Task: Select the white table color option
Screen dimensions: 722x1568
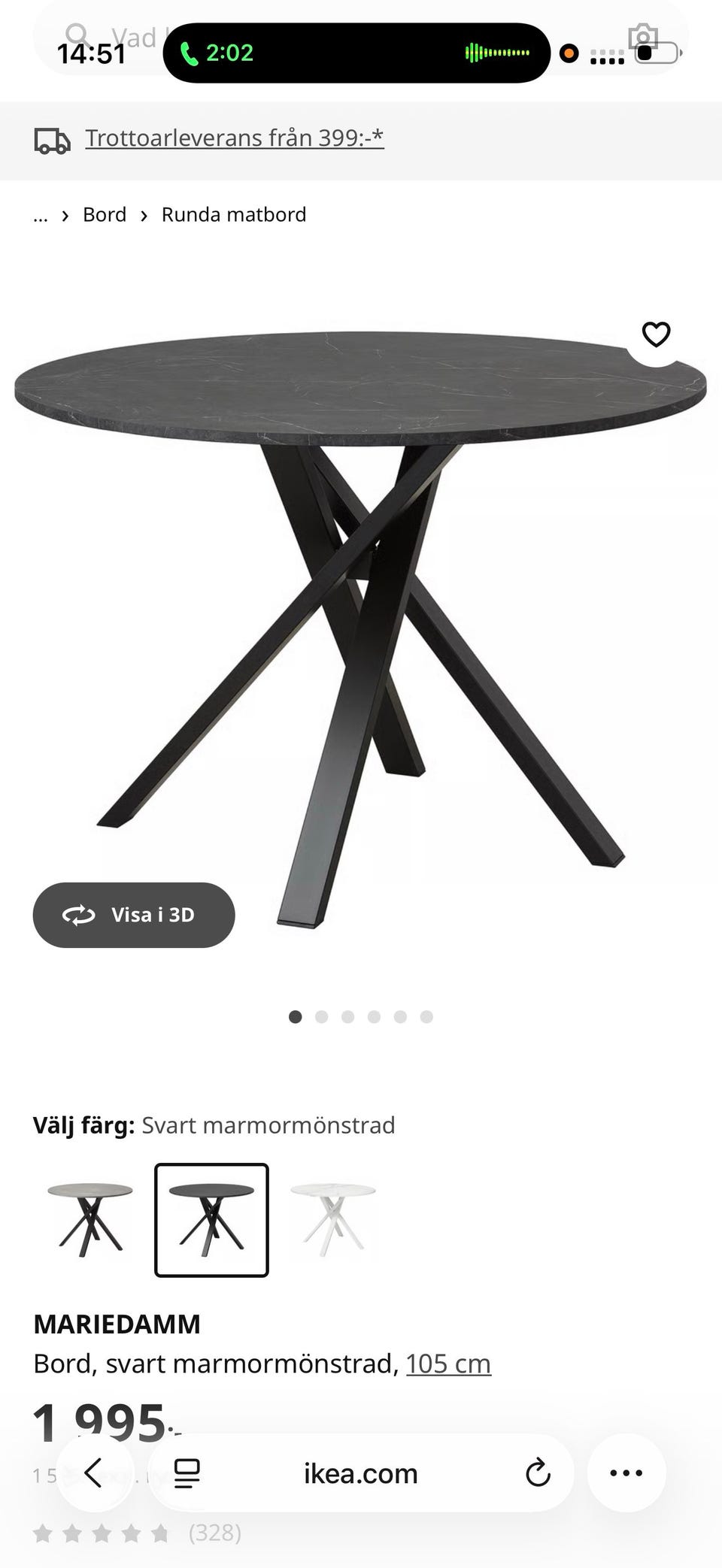Action: (334, 1218)
